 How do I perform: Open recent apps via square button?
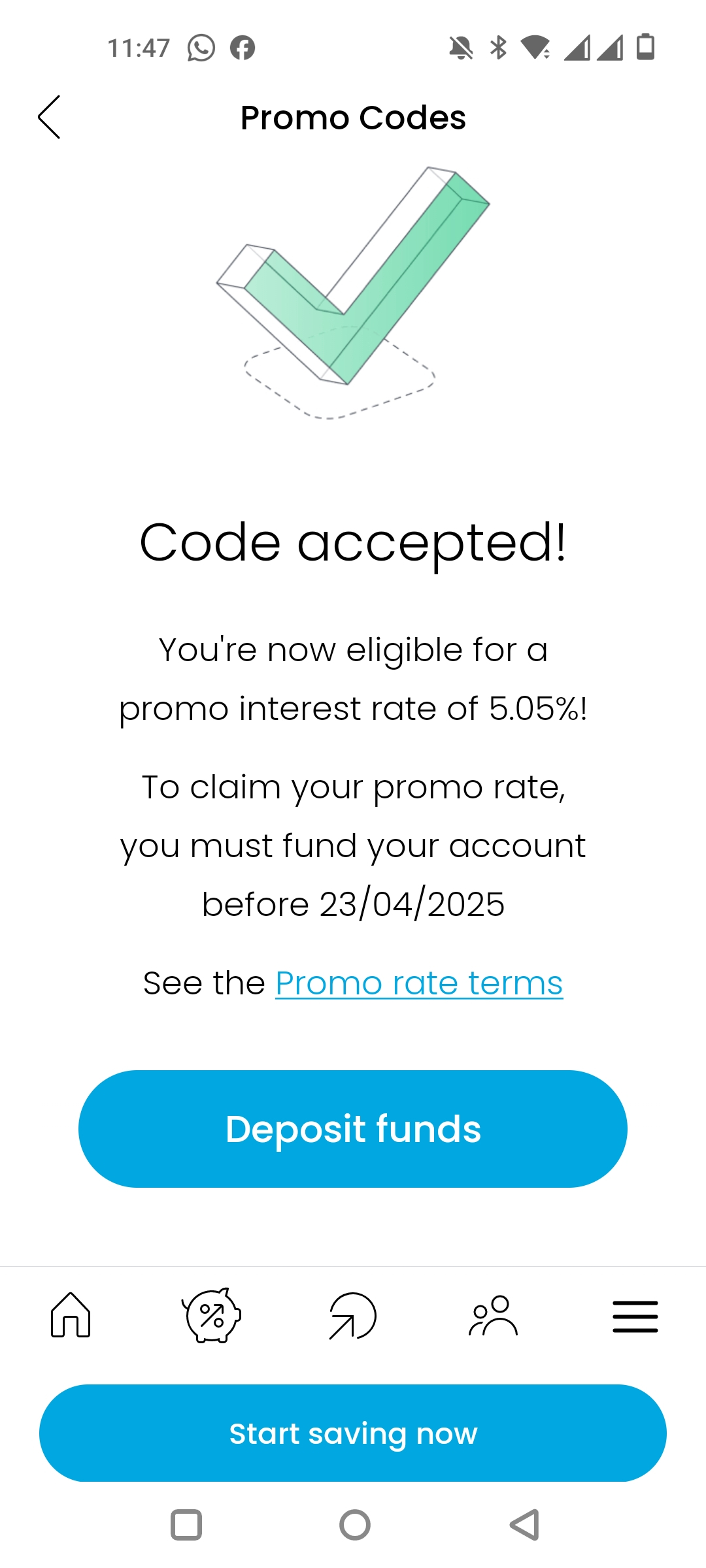click(x=186, y=1526)
